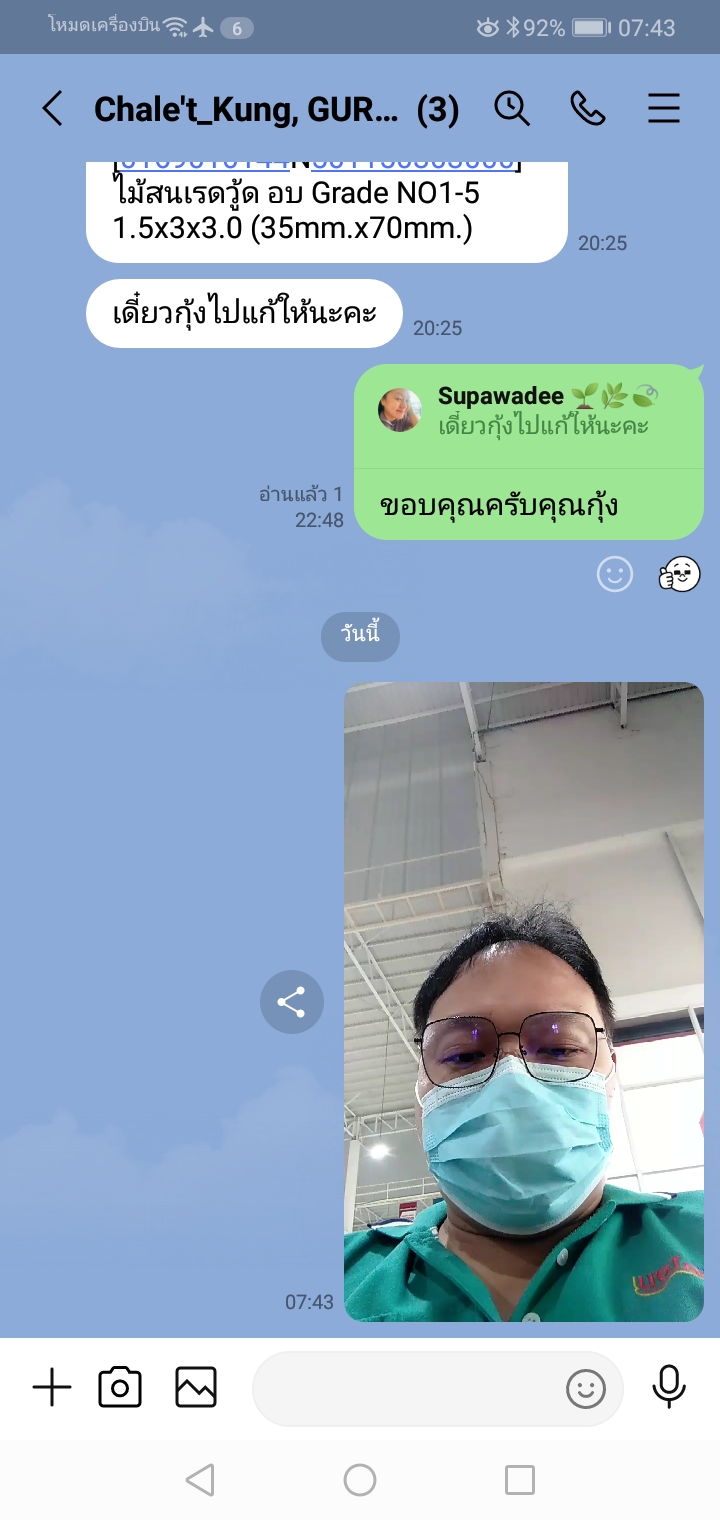Jump to quoted Supawadee message
The width and height of the screenshot is (720, 1520).
pyautogui.click(x=530, y=412)
